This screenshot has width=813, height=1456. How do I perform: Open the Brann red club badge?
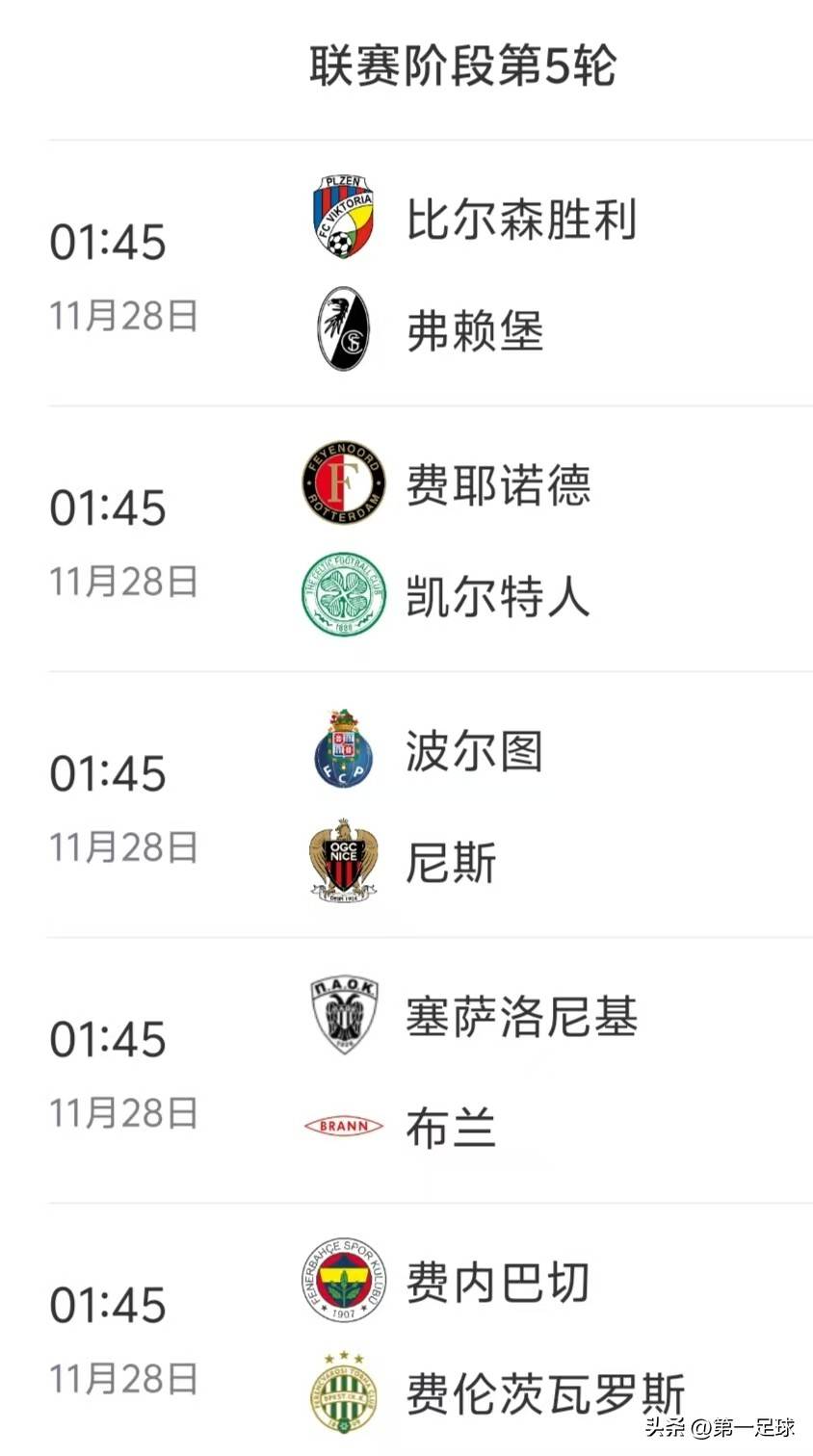click(x=344, y=1125)
